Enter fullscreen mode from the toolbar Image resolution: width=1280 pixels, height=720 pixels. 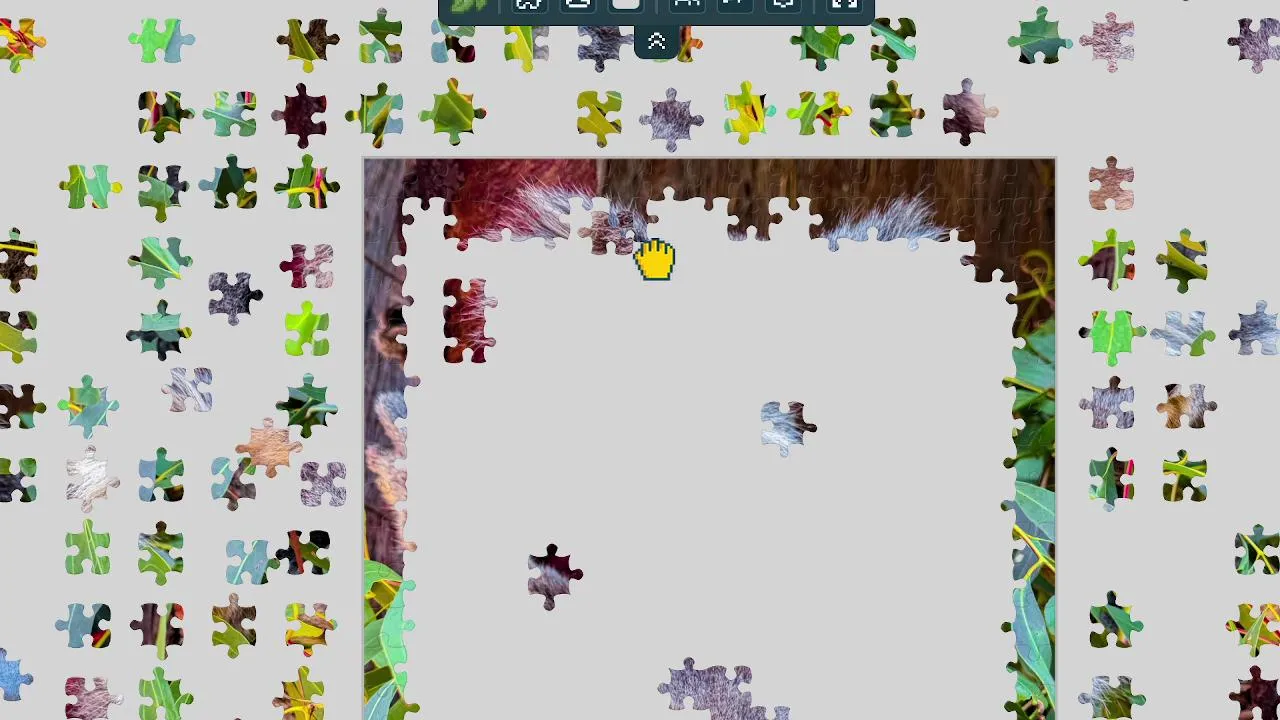coord(844,4)
